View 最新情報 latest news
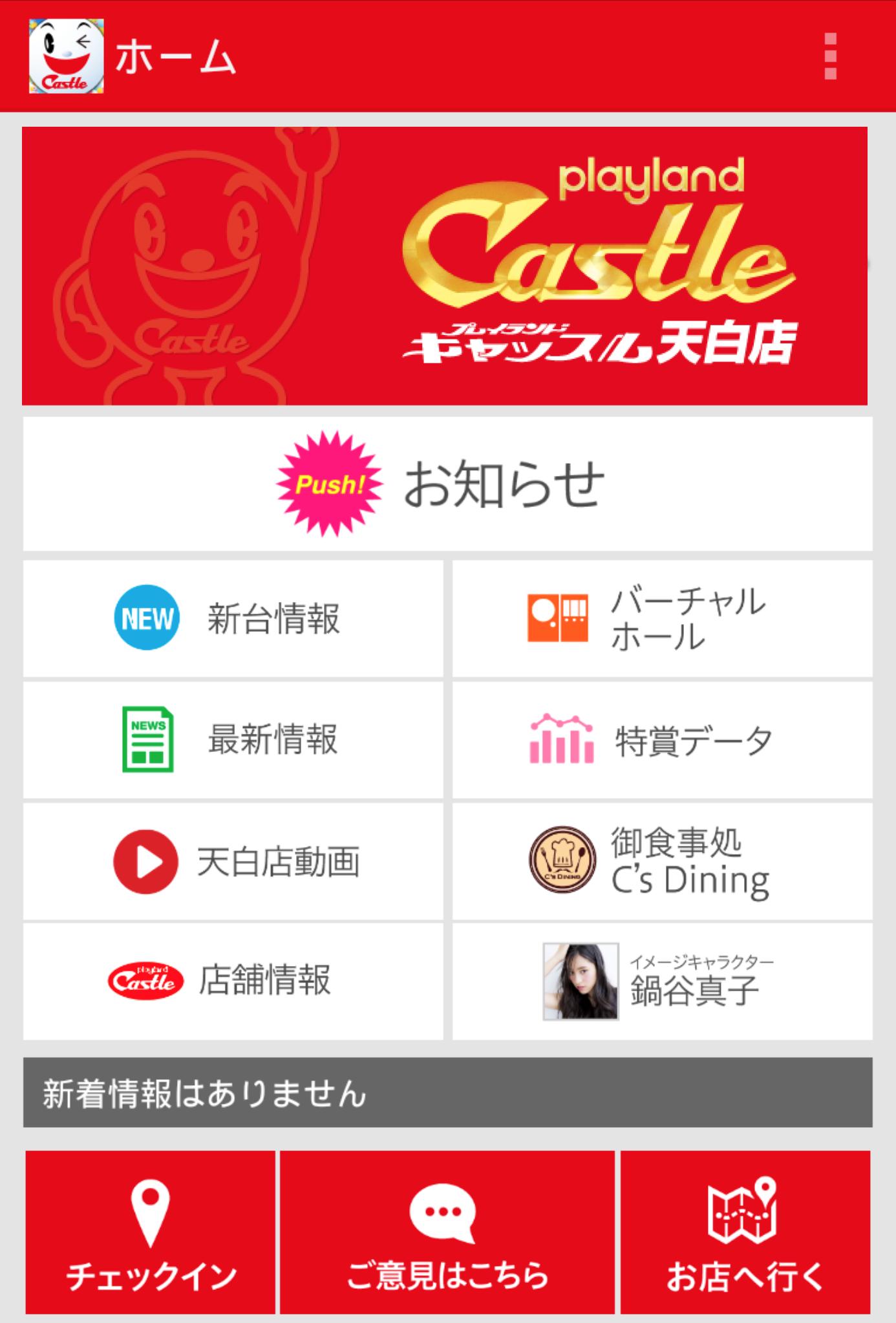Screen dimensions: 896x1323 pos(233,739)
